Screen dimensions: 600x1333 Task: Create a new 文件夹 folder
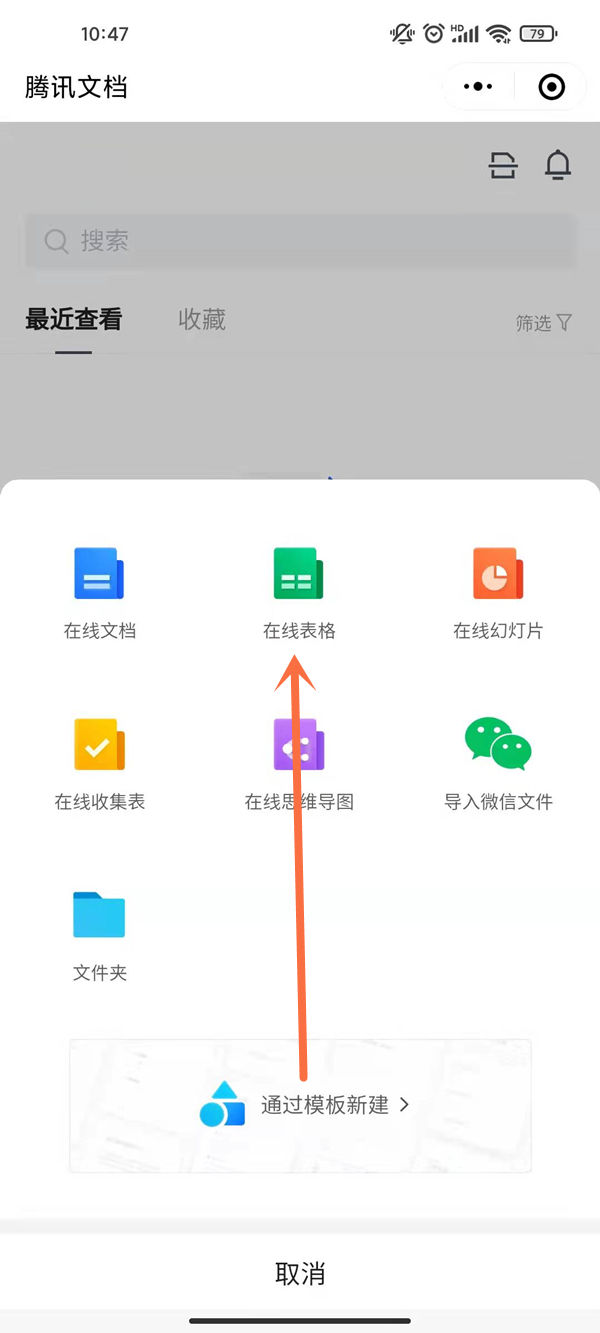99,932
